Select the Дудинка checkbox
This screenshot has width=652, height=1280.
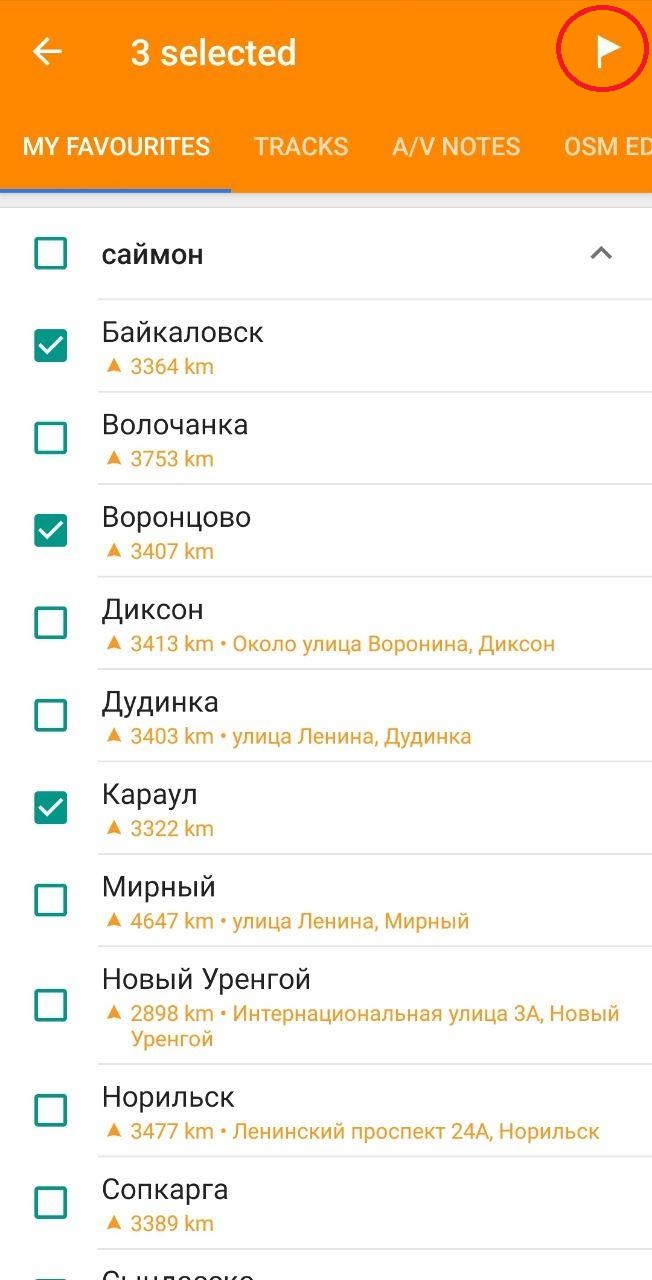[51, 715]
